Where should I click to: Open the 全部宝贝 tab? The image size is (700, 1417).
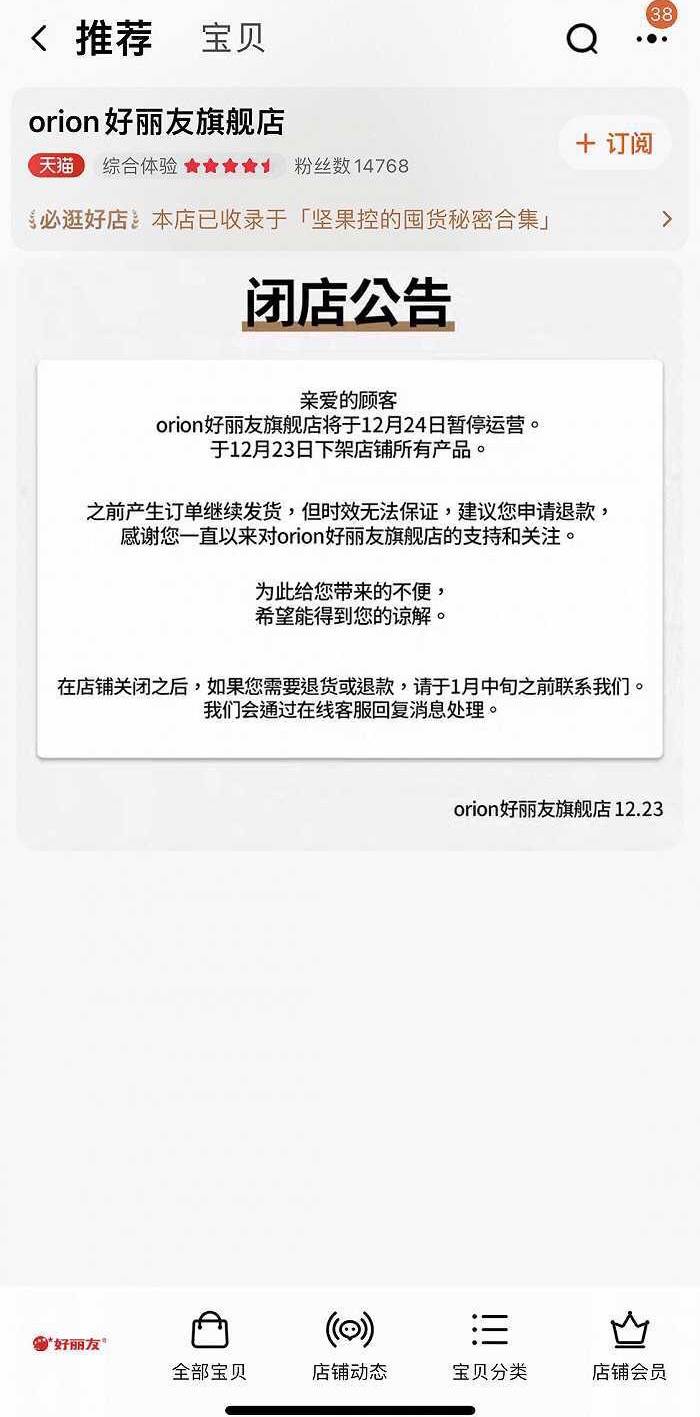[x=209, y=1345]
